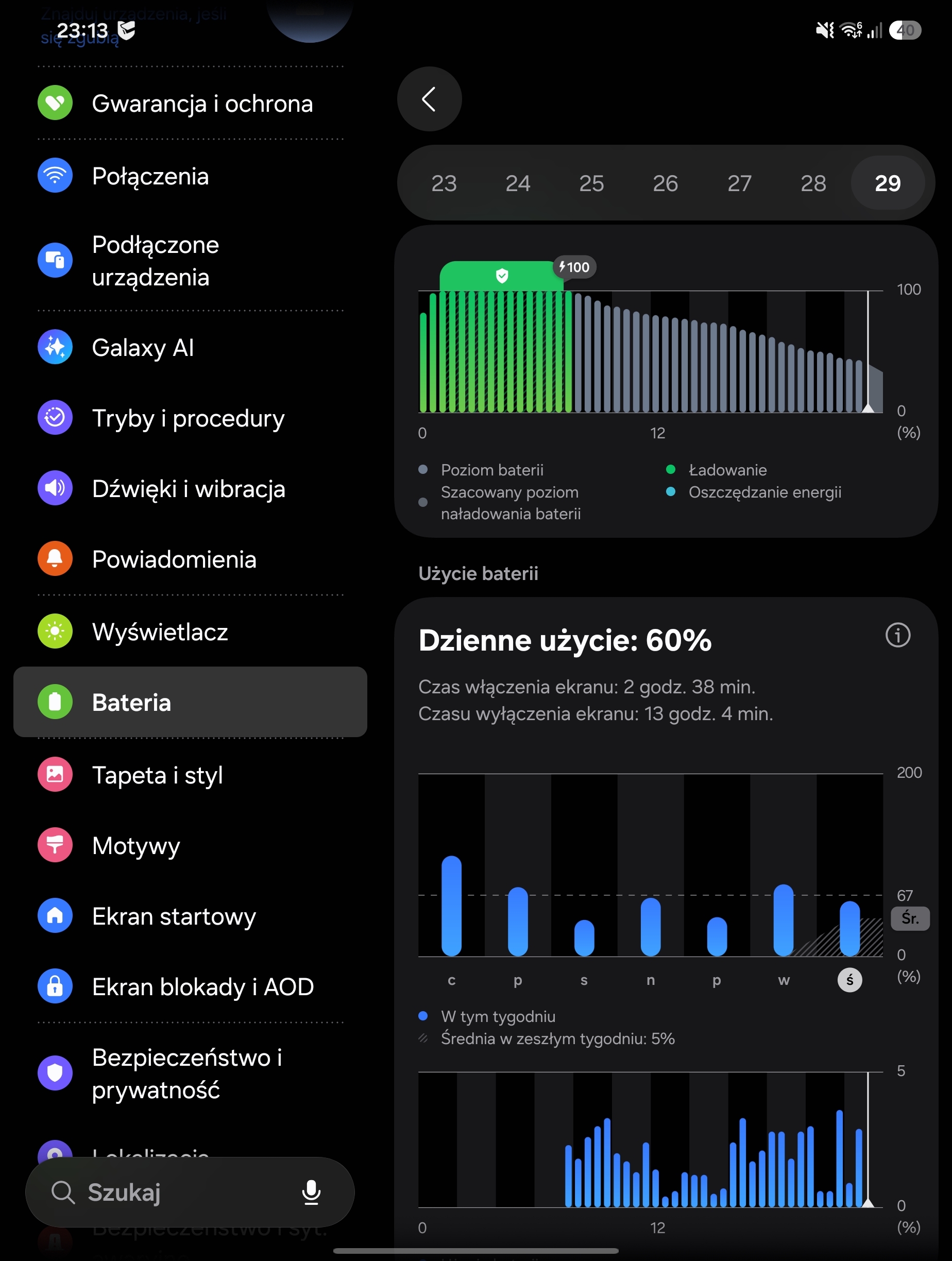Open Bezpieczeństwo i prywatność
The image size is (952, 1261).
(191, 1073)
